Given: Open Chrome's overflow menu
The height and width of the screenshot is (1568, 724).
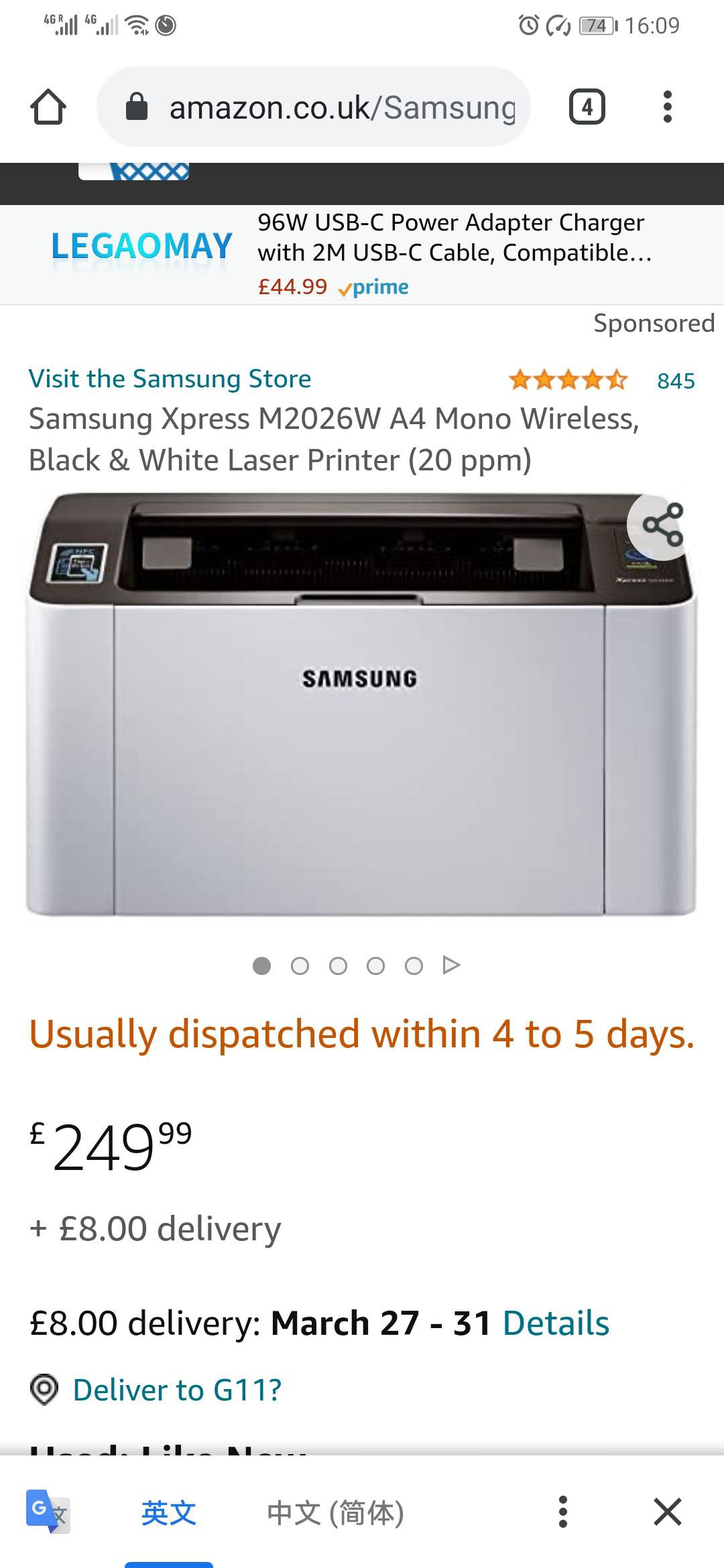Looking at the screenshot, I should 667,107.
